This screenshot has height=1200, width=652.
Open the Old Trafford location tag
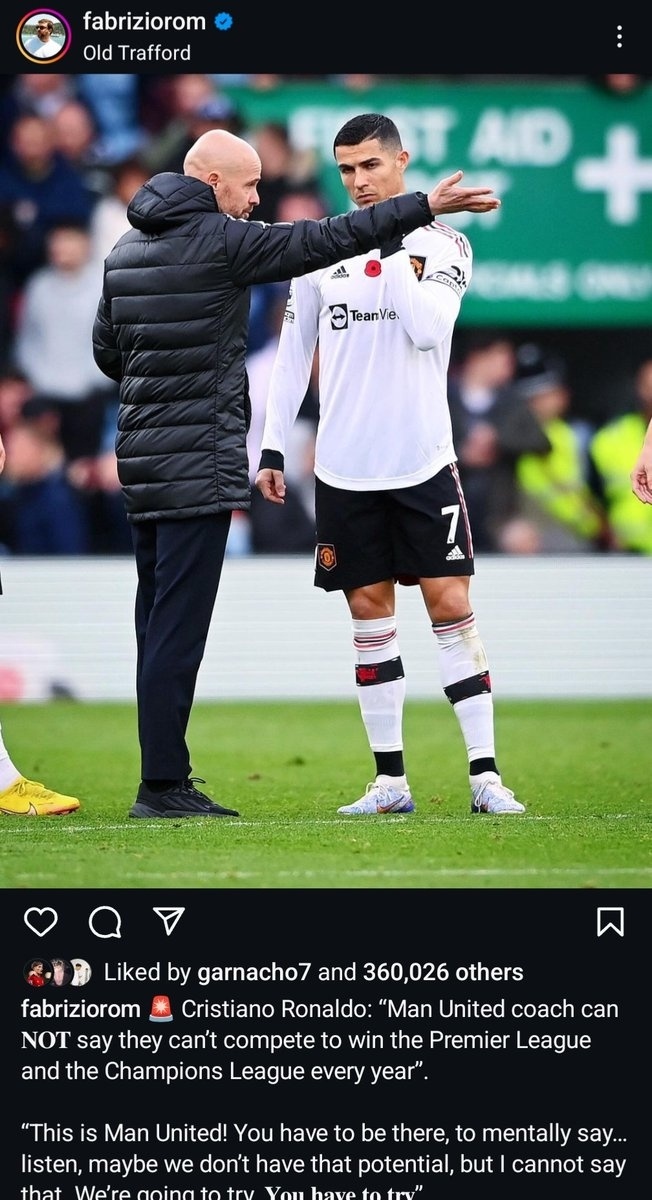(136, 53)
